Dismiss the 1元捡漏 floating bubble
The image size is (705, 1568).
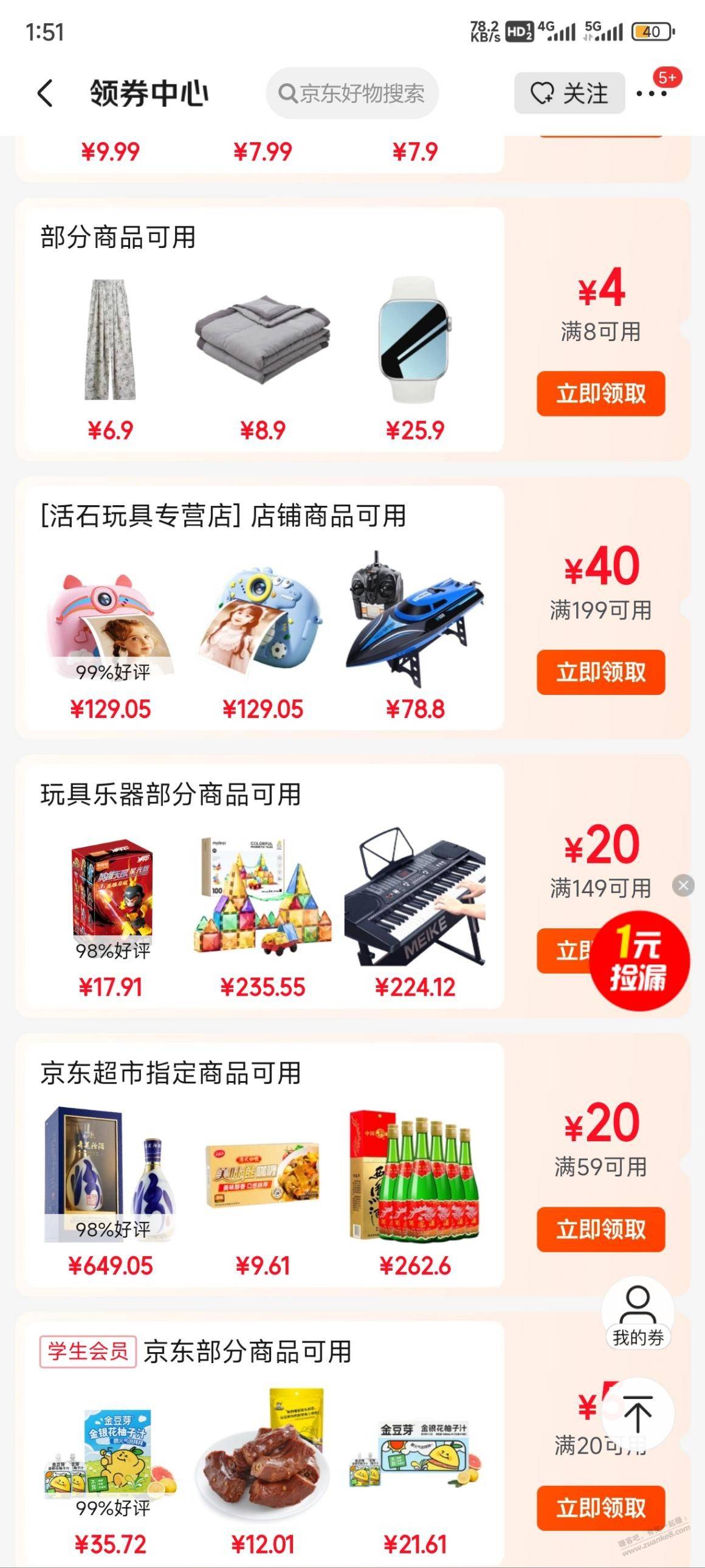tap(683, 885)
